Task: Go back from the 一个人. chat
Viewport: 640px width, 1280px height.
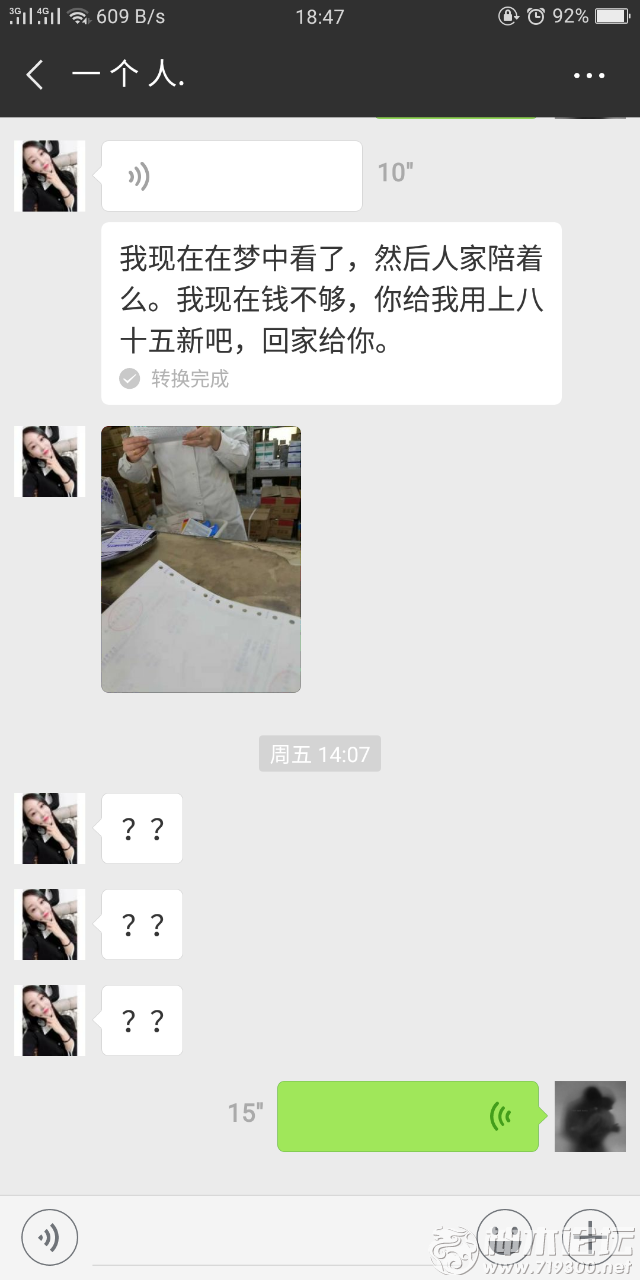Action: coord(35,75)
